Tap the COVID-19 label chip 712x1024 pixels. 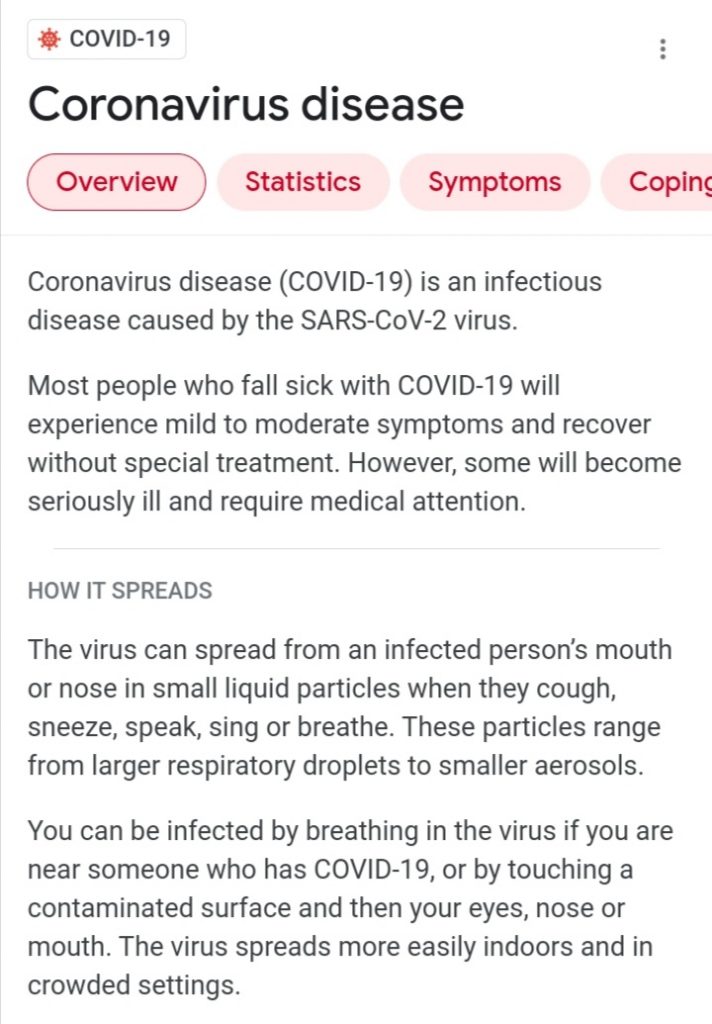click(x=106, y=39)
